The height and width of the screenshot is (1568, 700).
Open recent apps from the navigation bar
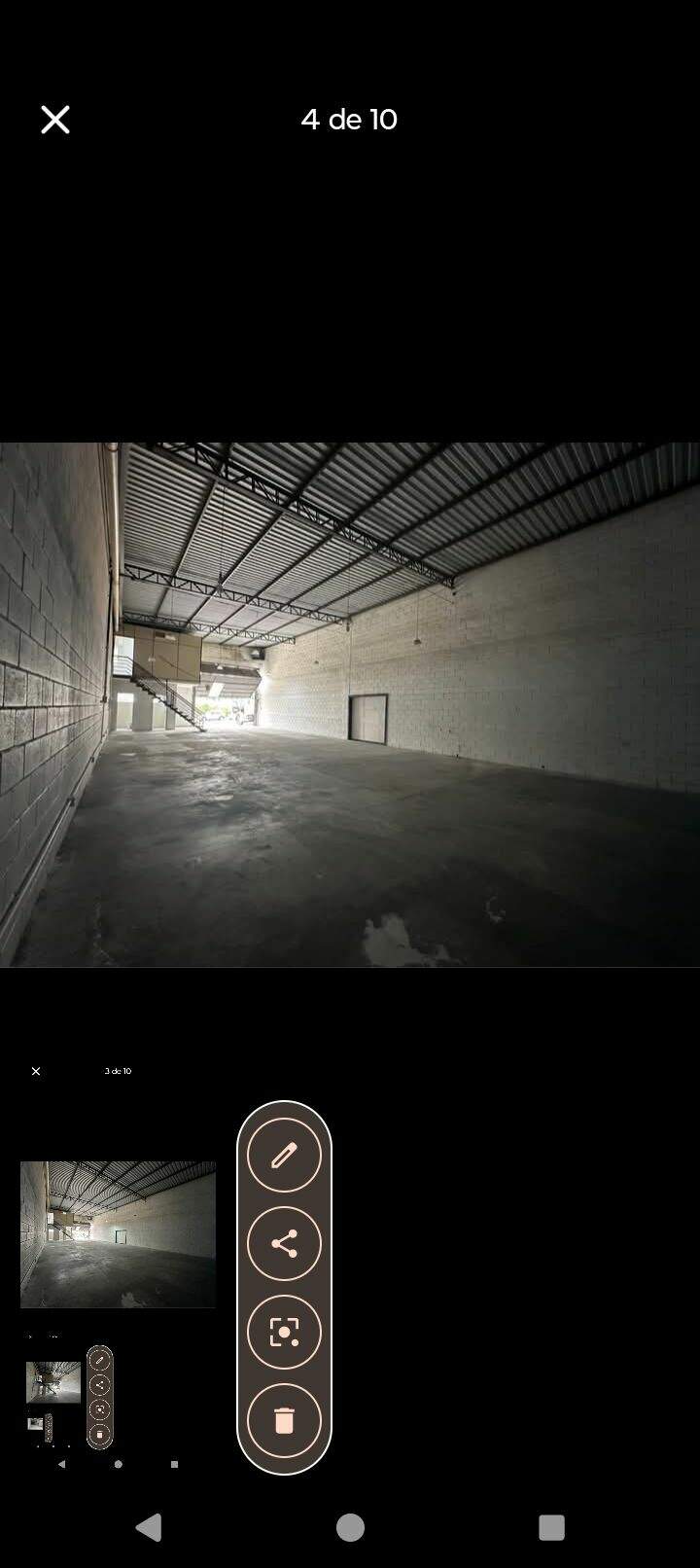[x=551, y=1527]
